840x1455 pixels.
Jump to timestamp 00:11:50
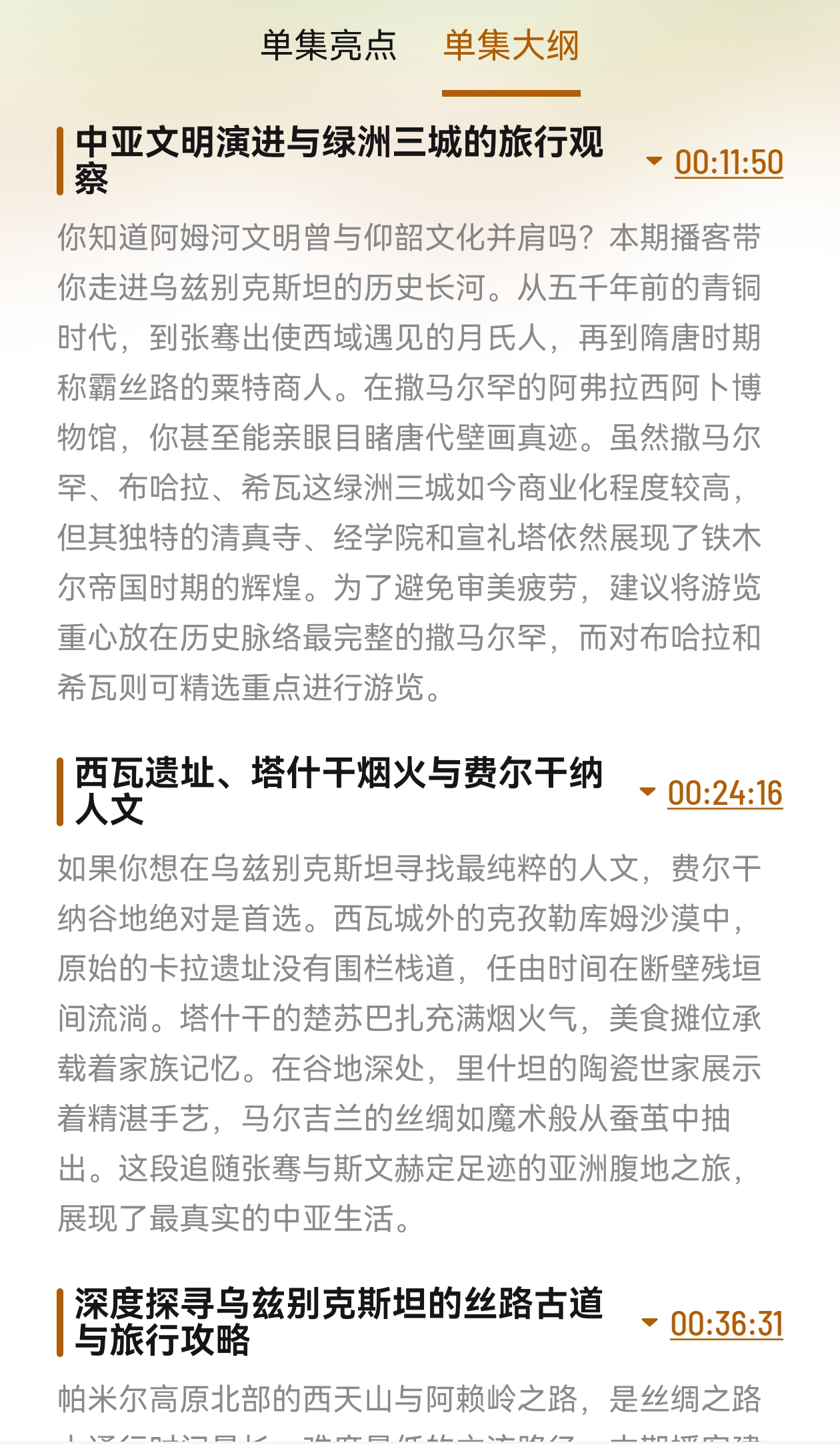coord(729,163)
